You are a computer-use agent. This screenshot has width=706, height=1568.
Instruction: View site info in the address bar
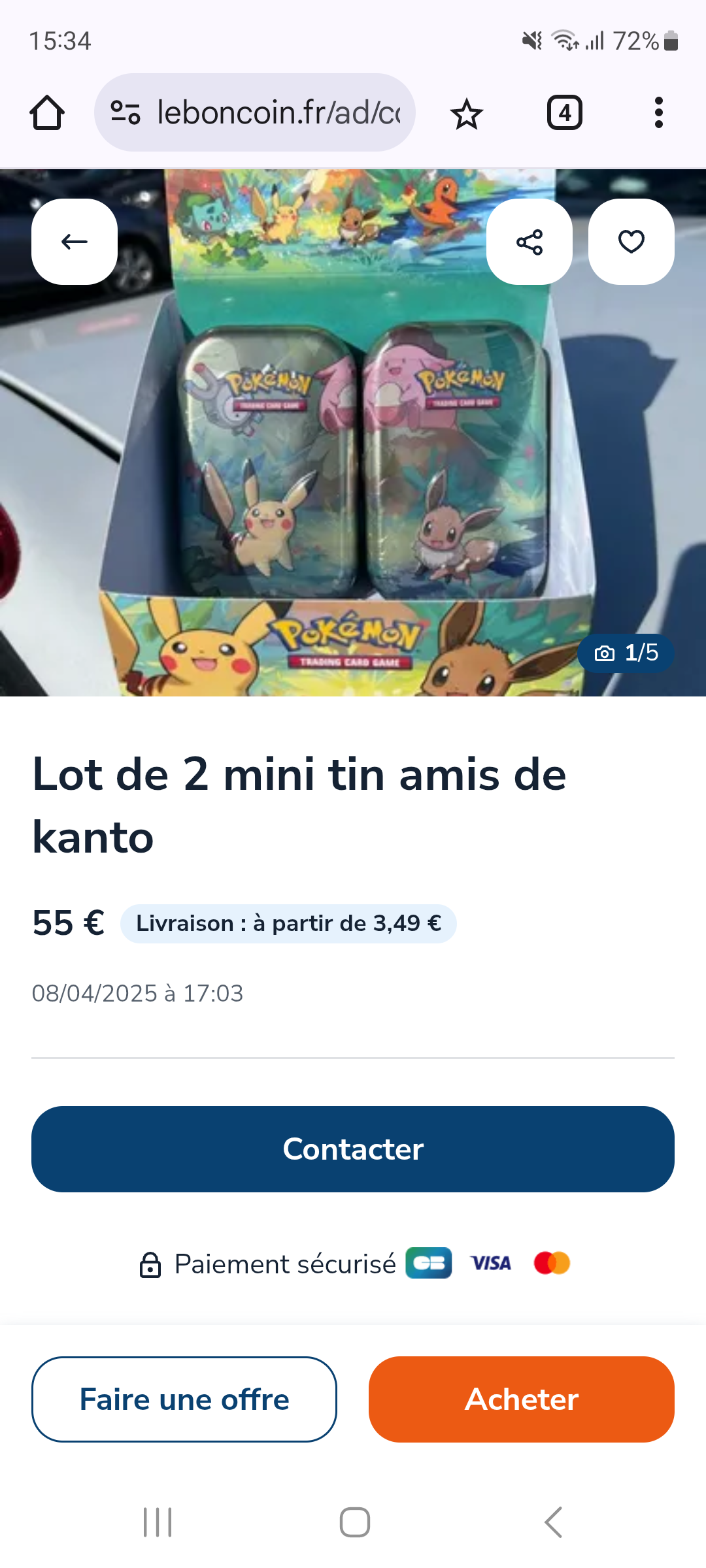point(125,112)
